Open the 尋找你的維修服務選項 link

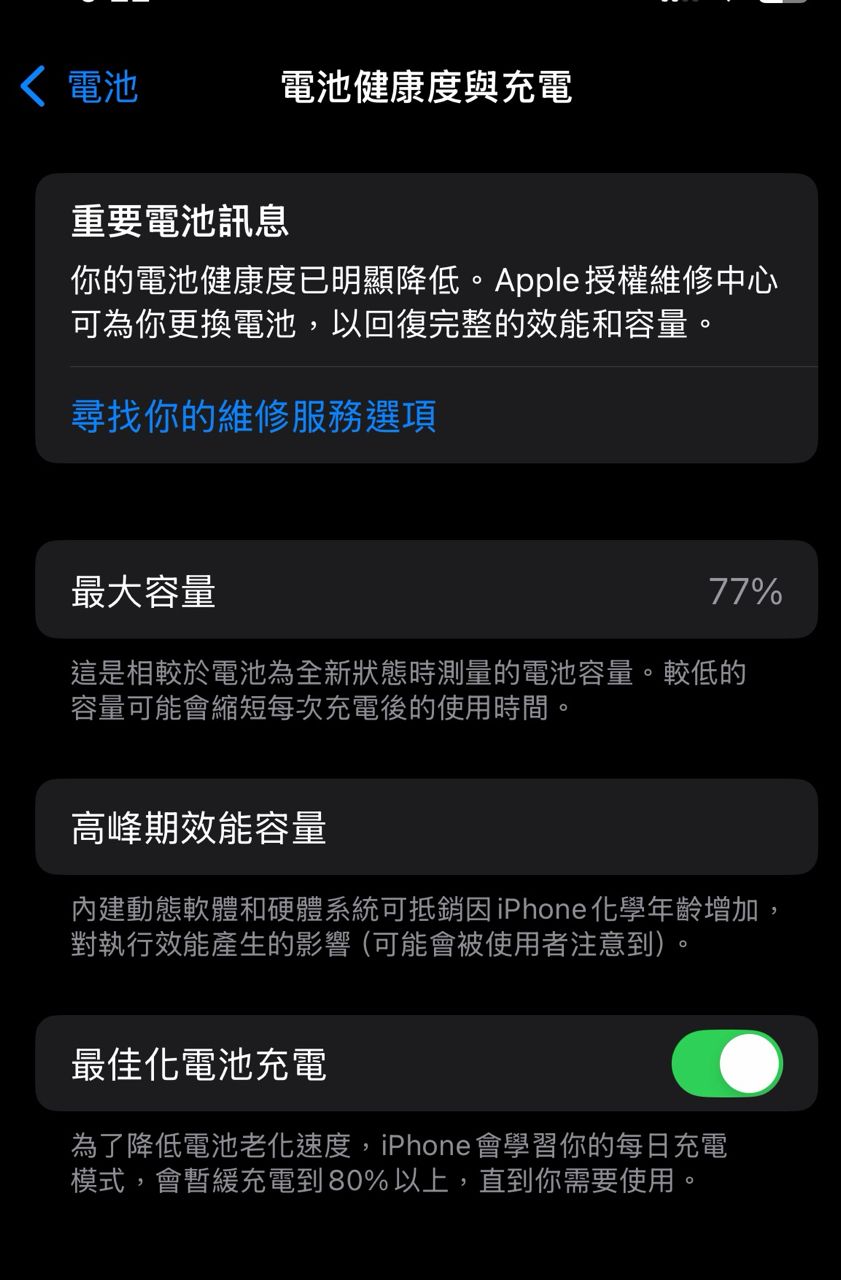(253, 415)
